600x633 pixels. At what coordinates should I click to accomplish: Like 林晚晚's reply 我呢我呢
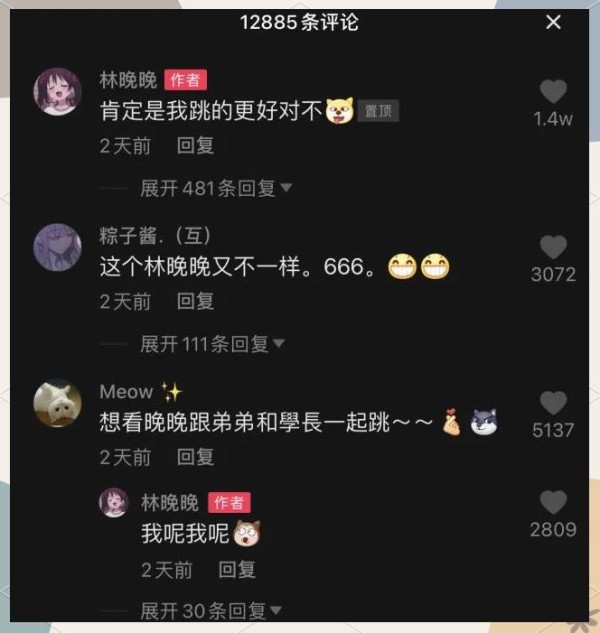[553, 503]
